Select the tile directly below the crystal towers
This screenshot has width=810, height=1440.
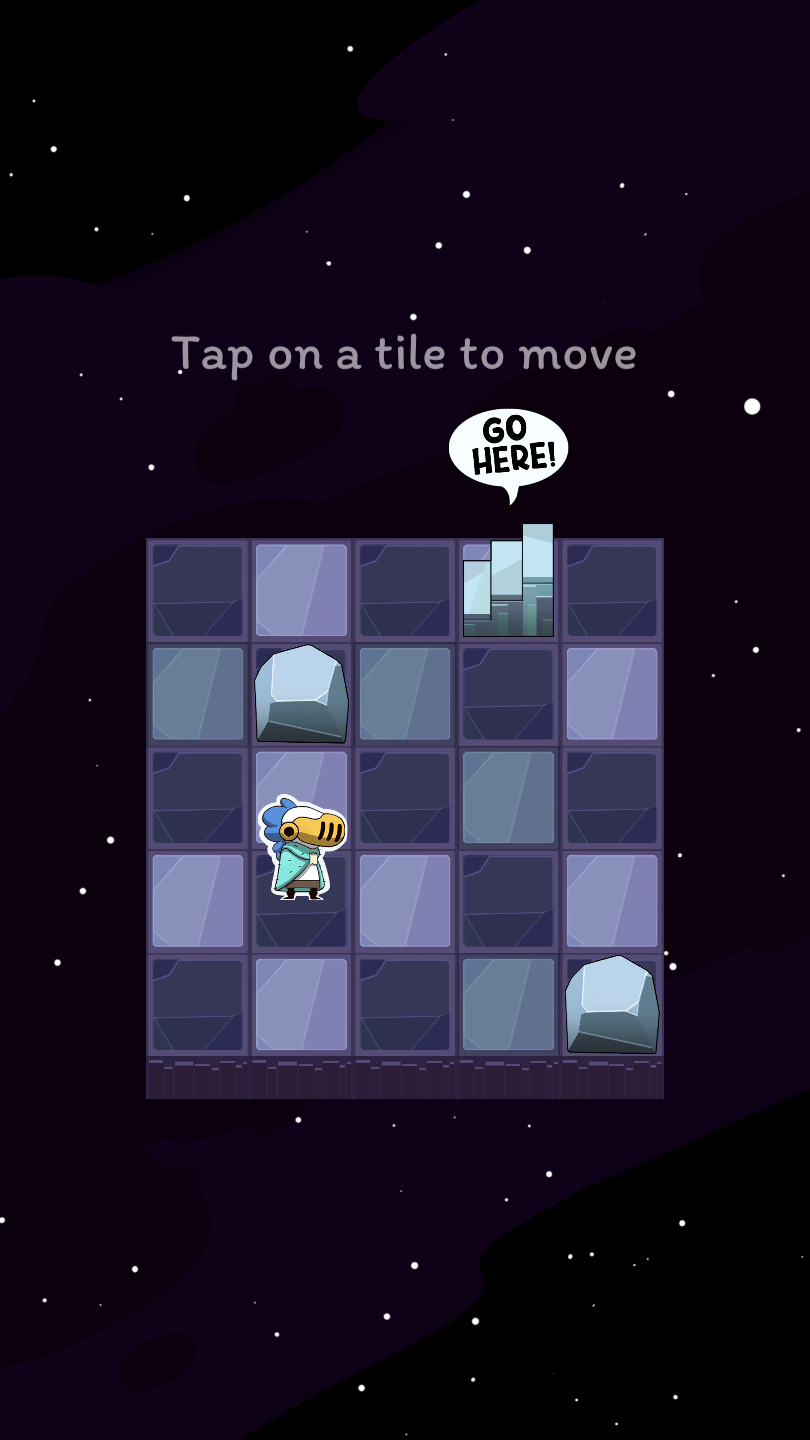pos(508,694)
